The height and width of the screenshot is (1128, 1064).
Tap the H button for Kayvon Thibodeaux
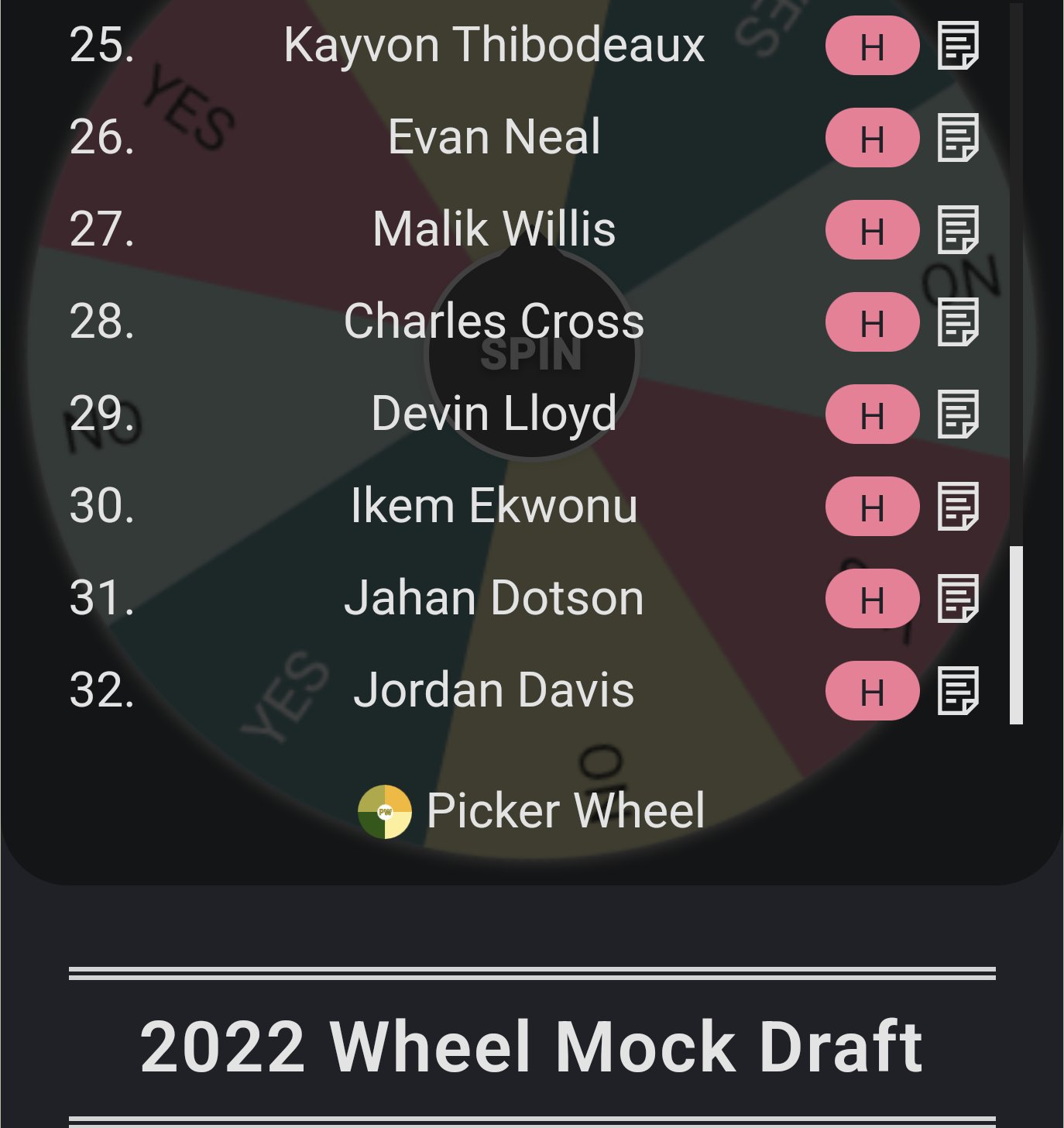872,46
